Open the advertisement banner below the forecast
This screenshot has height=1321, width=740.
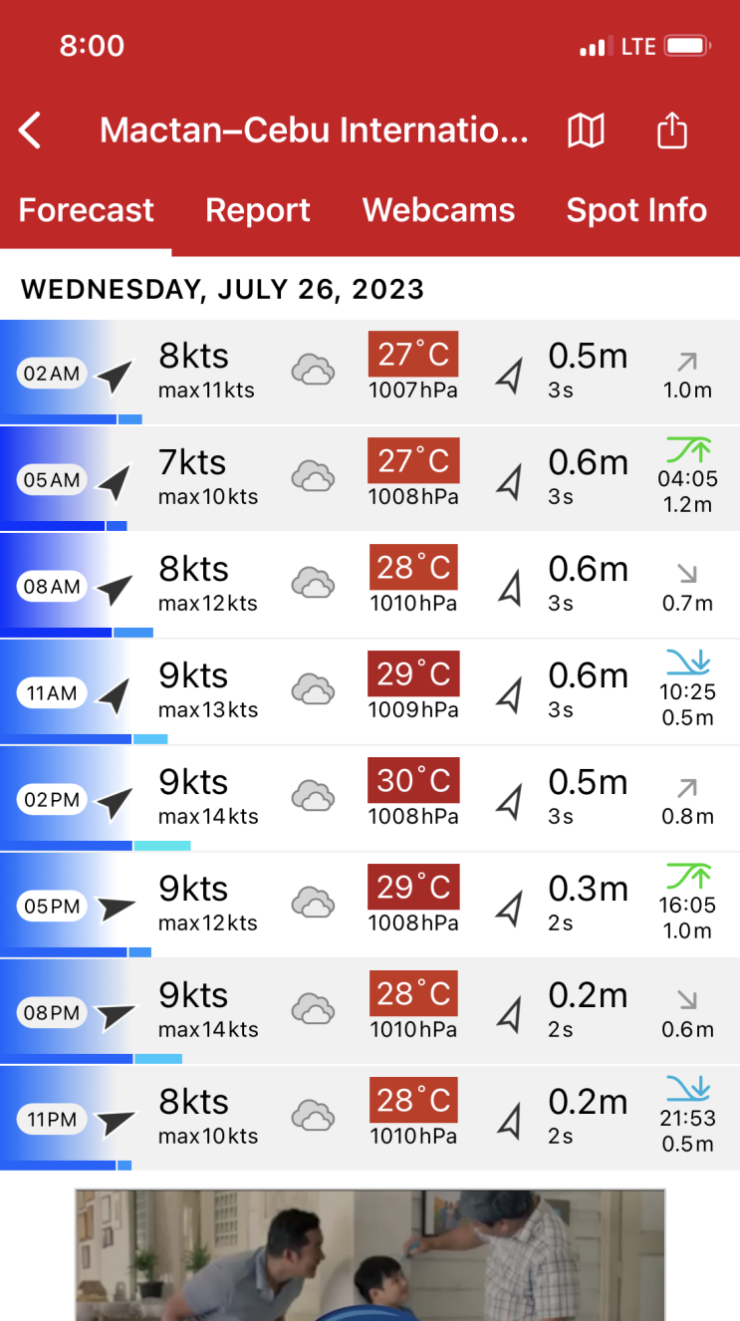tap(370, 1255)
